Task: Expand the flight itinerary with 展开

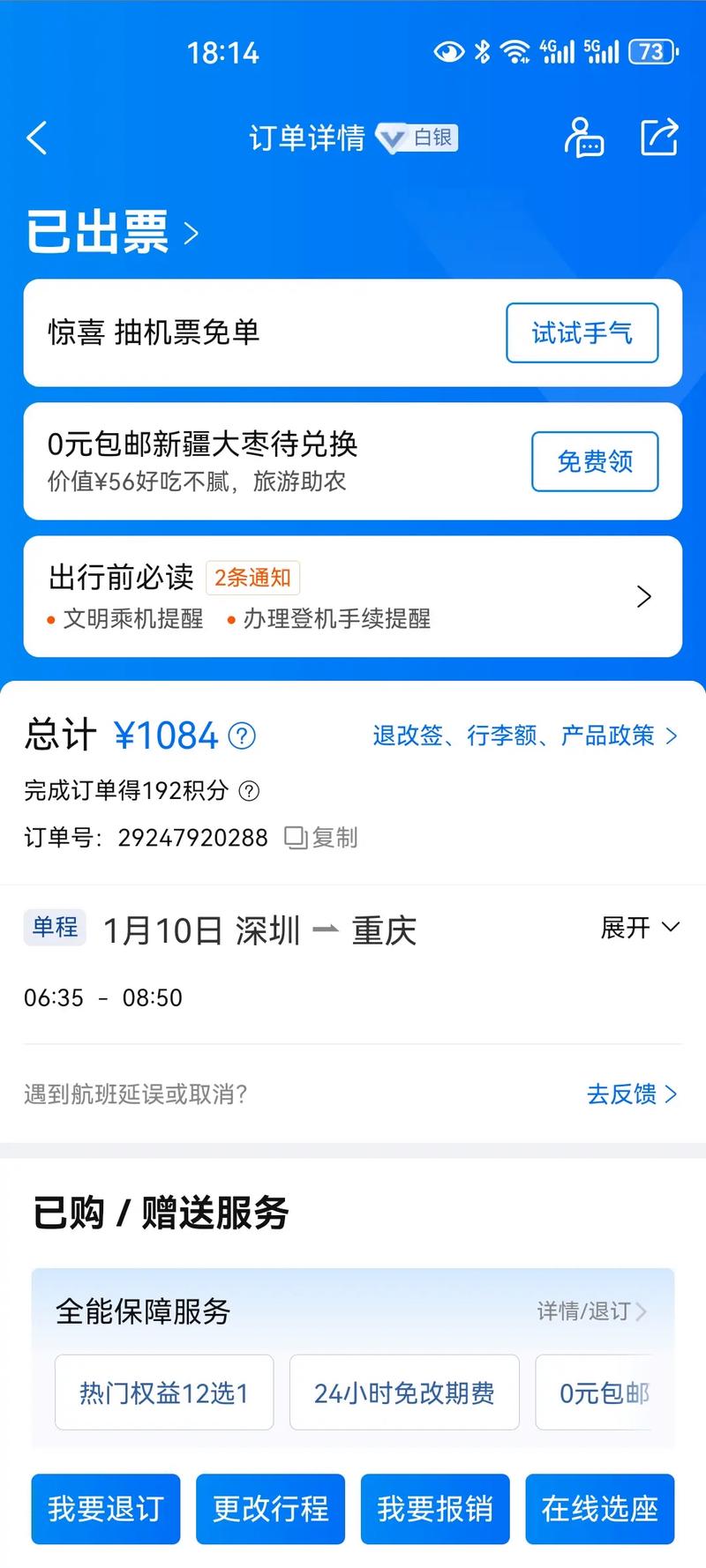Action: coord(640,928)
